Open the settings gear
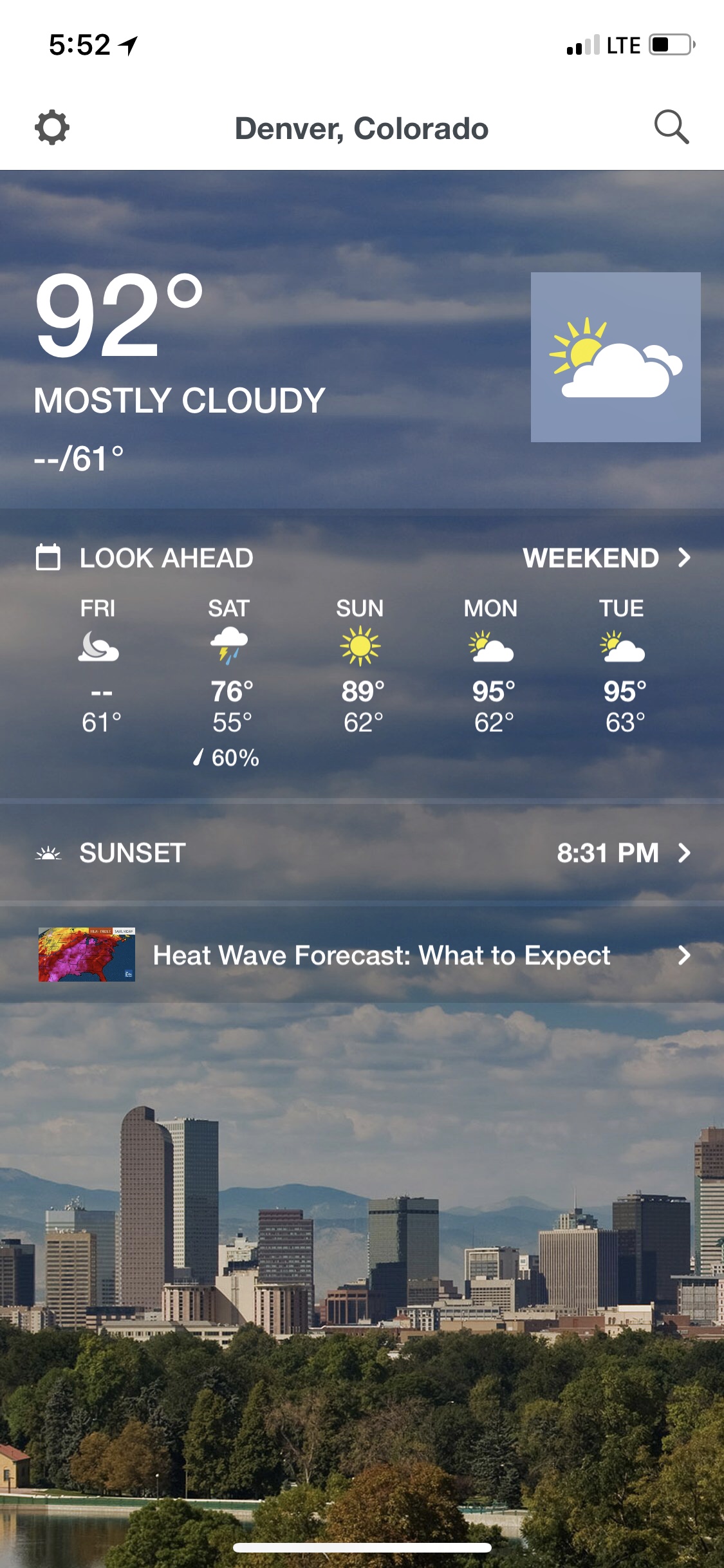The width and height of the screenshot is (724, 1568). pyautogui.click(x=52, y=127)
